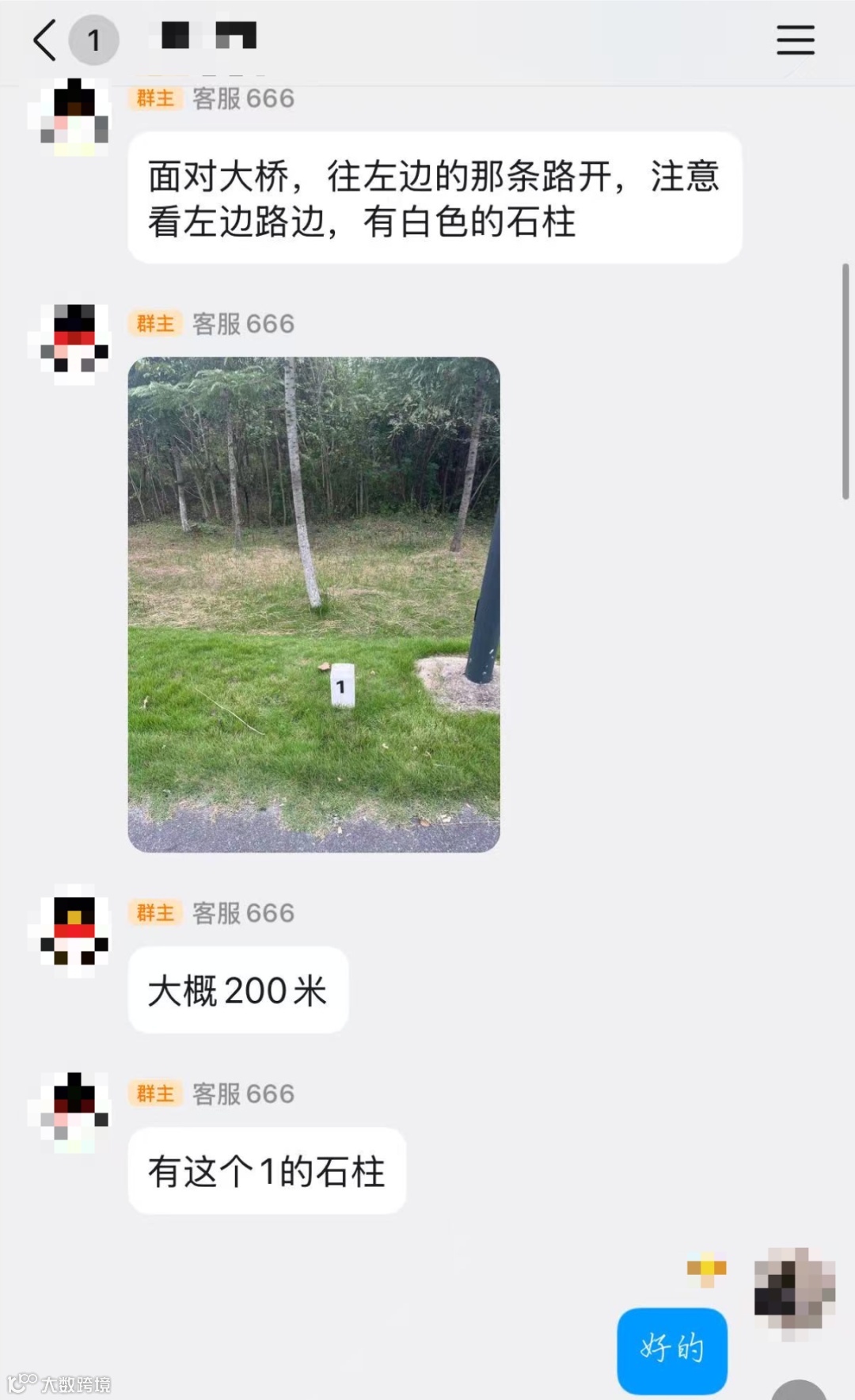Viewport: 855px width, 1400px height.
Task: Click the 客服 666 name above the photo message
Action: click(x=243, y=323)
